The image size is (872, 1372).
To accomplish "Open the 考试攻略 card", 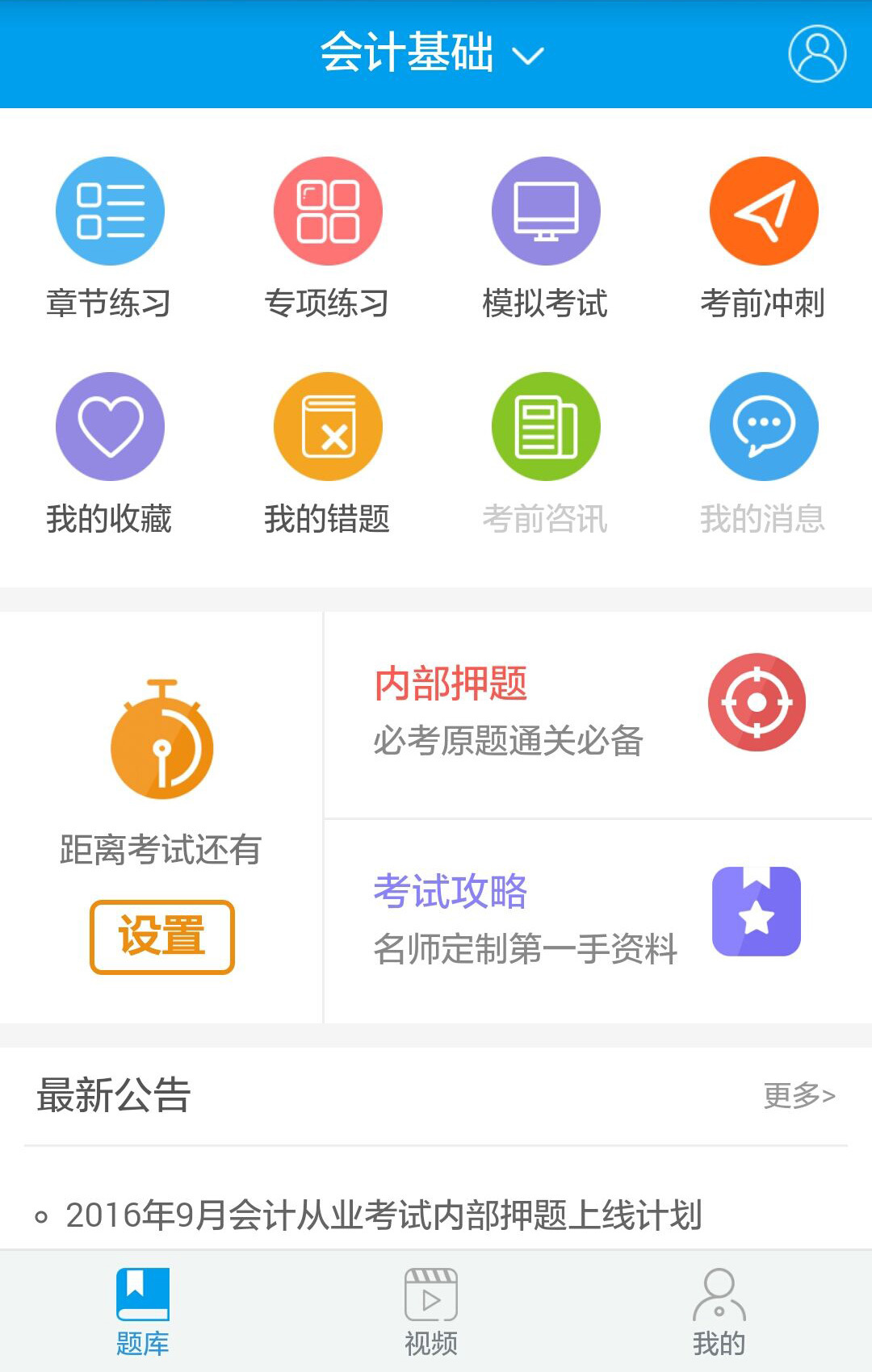I will point(597,920).
